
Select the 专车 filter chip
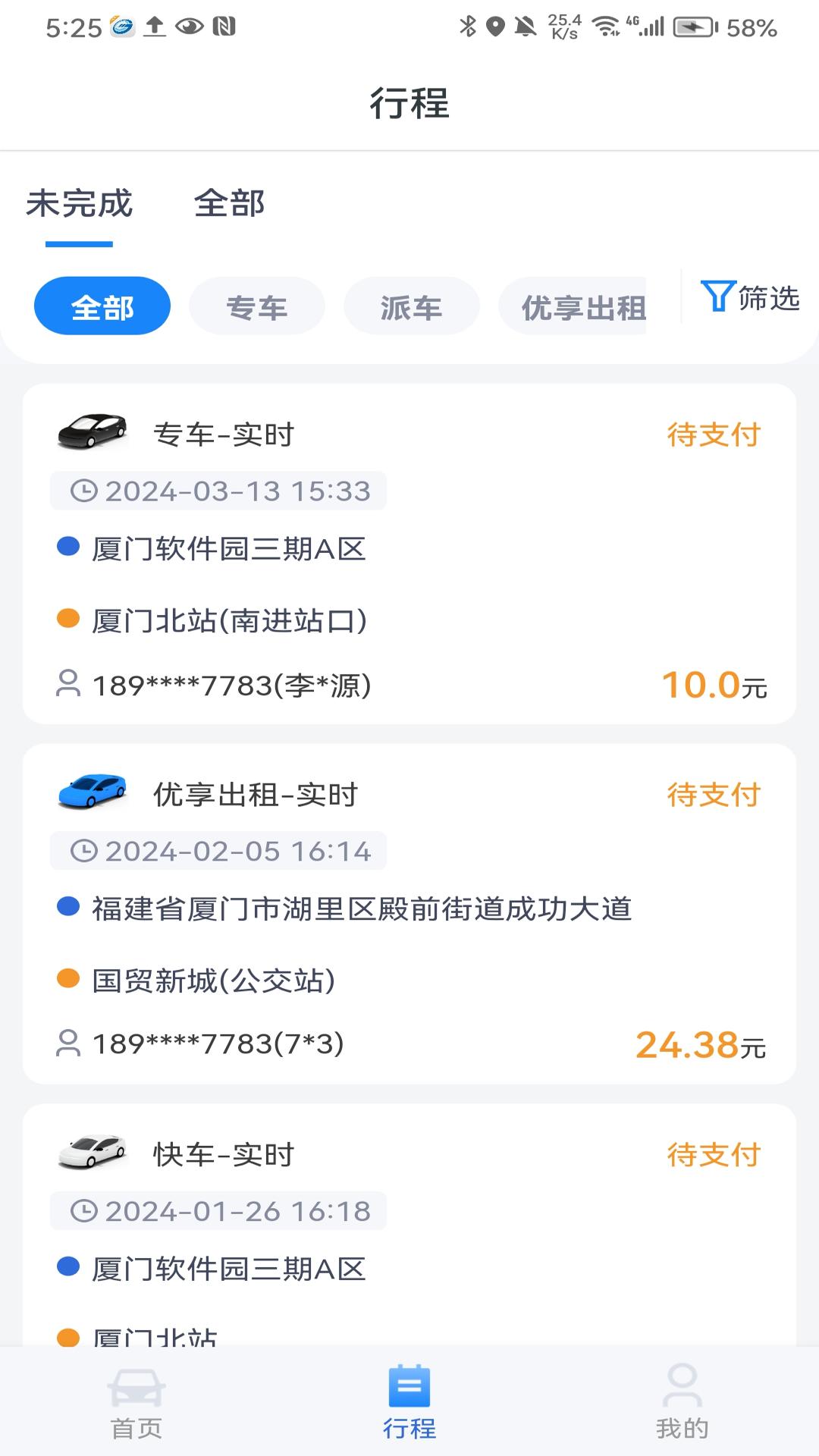257,305
